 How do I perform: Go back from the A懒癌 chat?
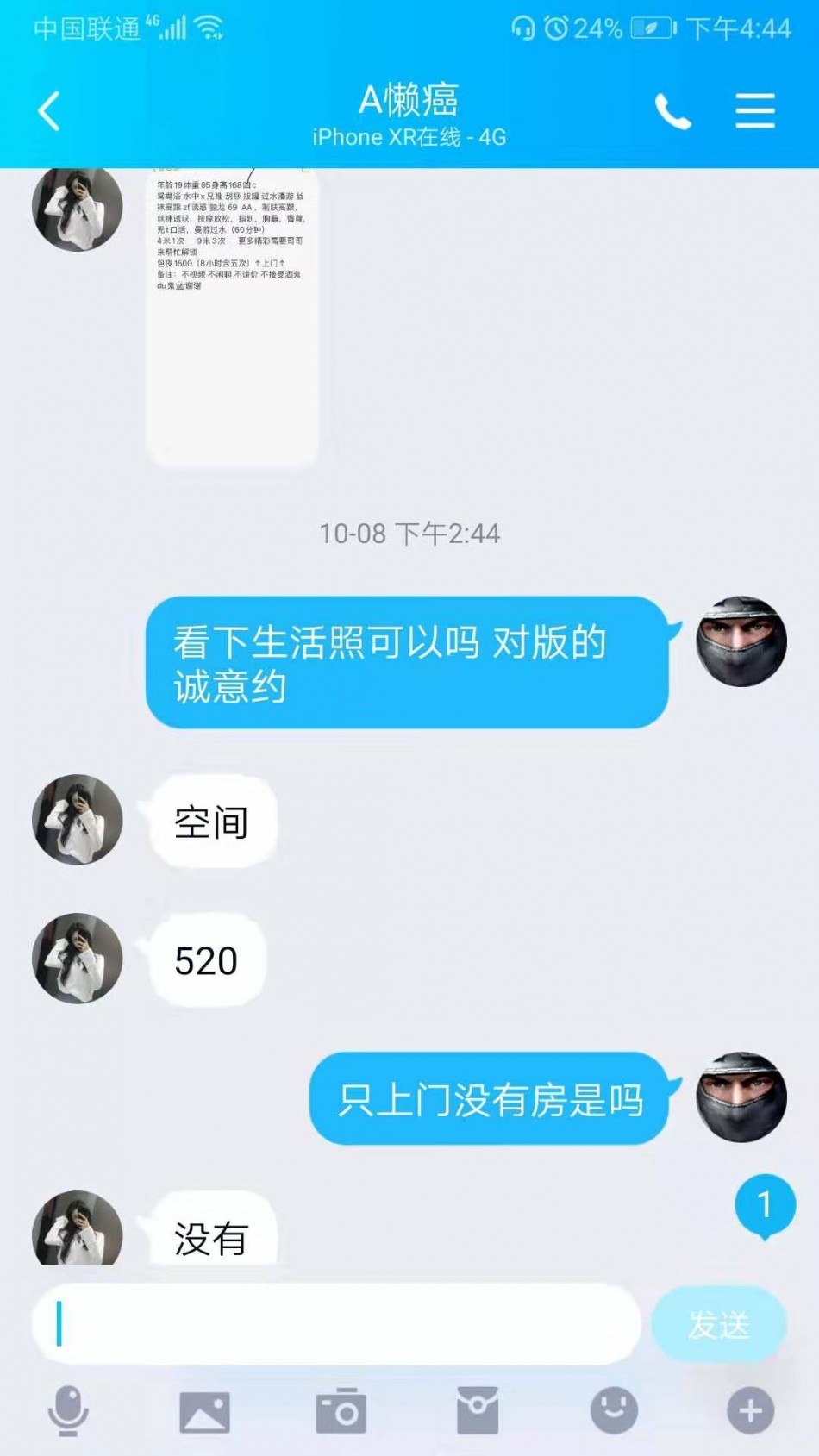(49, 111)
